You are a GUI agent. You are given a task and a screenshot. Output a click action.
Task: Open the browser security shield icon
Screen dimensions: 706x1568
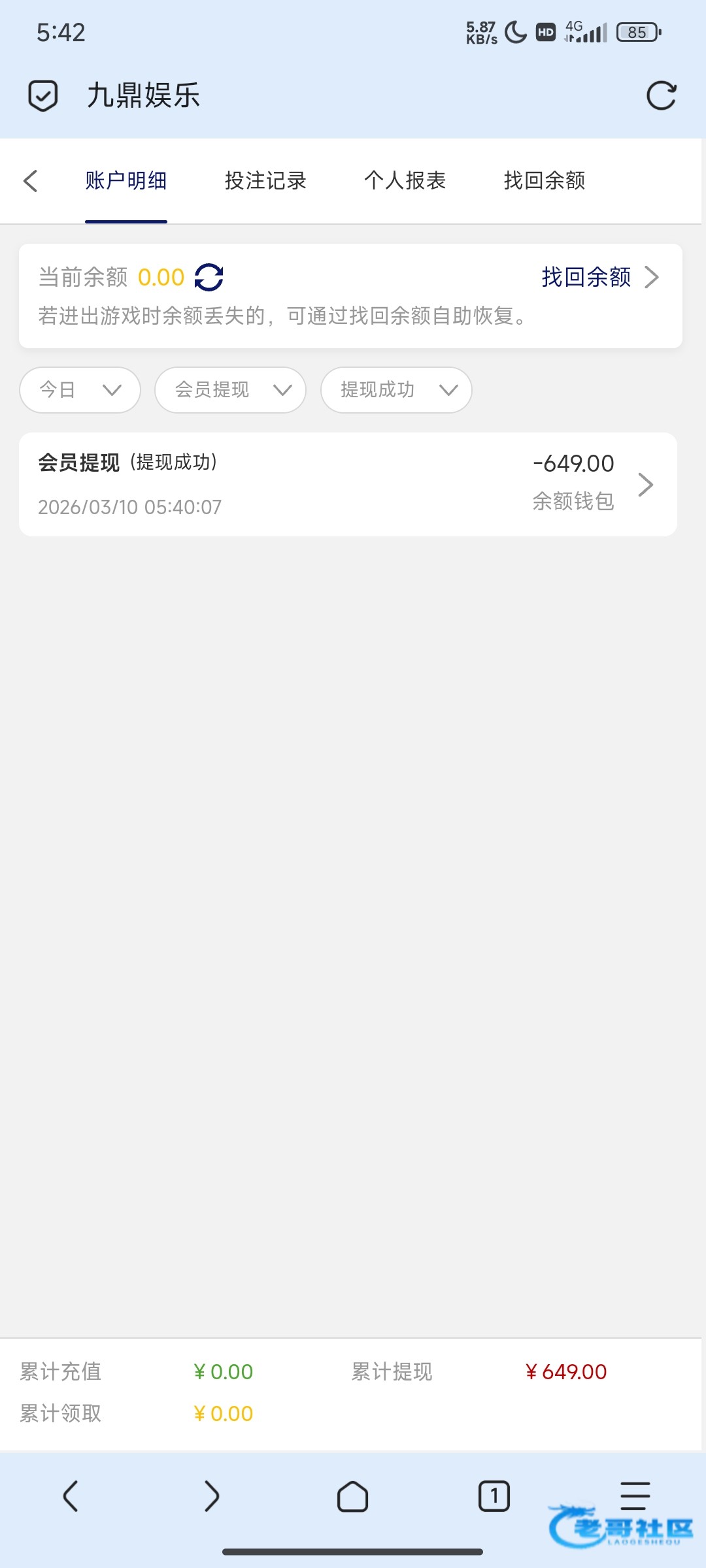click(x=43, y=96)
